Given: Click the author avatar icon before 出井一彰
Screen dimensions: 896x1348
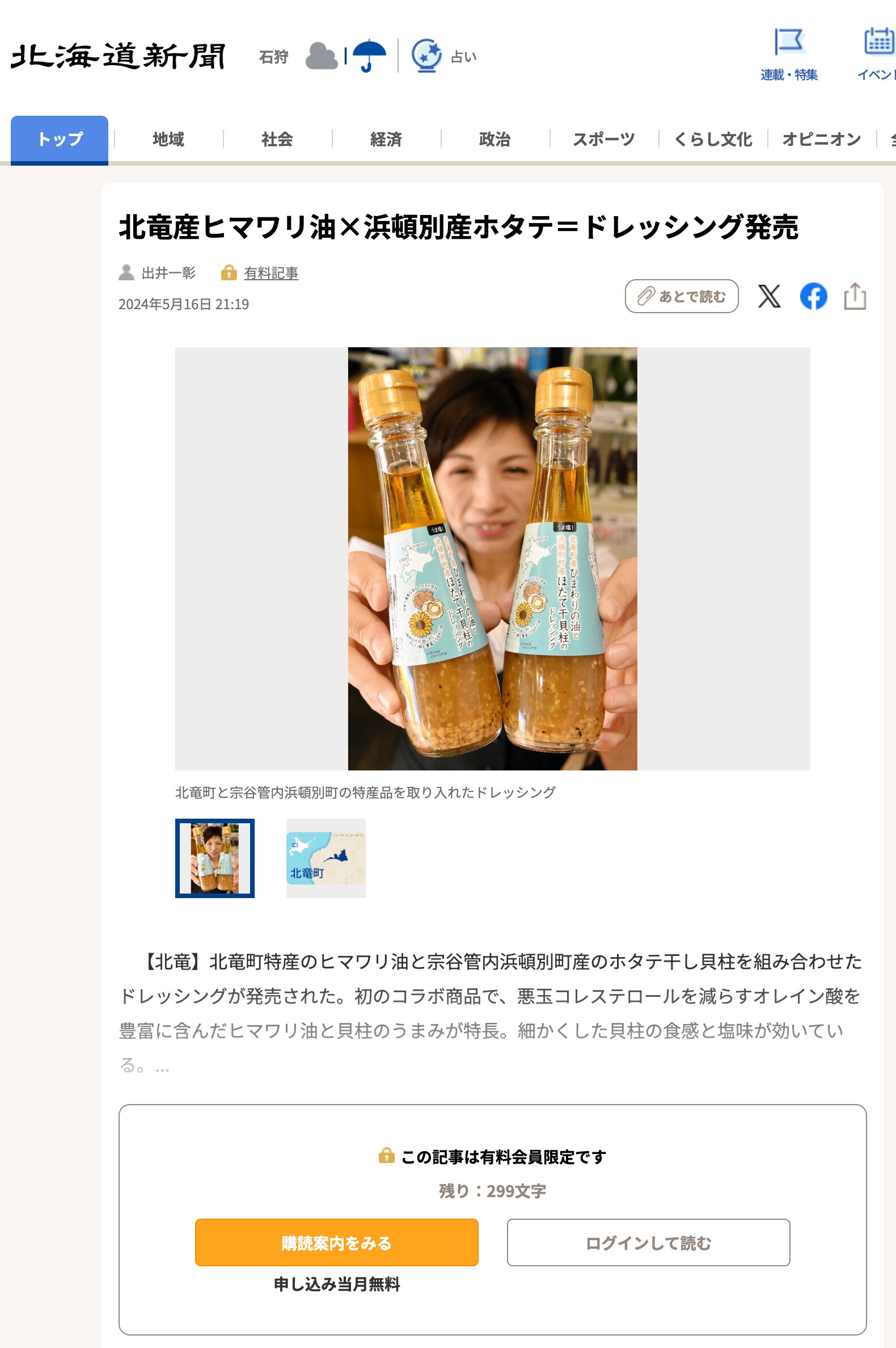Looking at the screenshot, I should (x=128, y=273).
